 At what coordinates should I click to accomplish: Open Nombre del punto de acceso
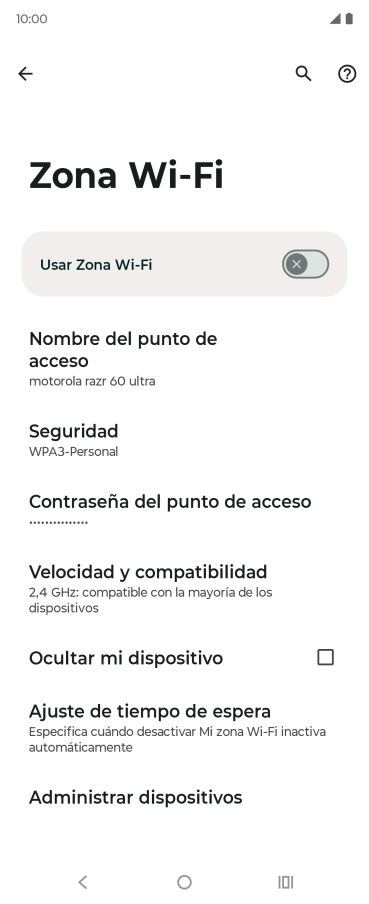[184, 357]
